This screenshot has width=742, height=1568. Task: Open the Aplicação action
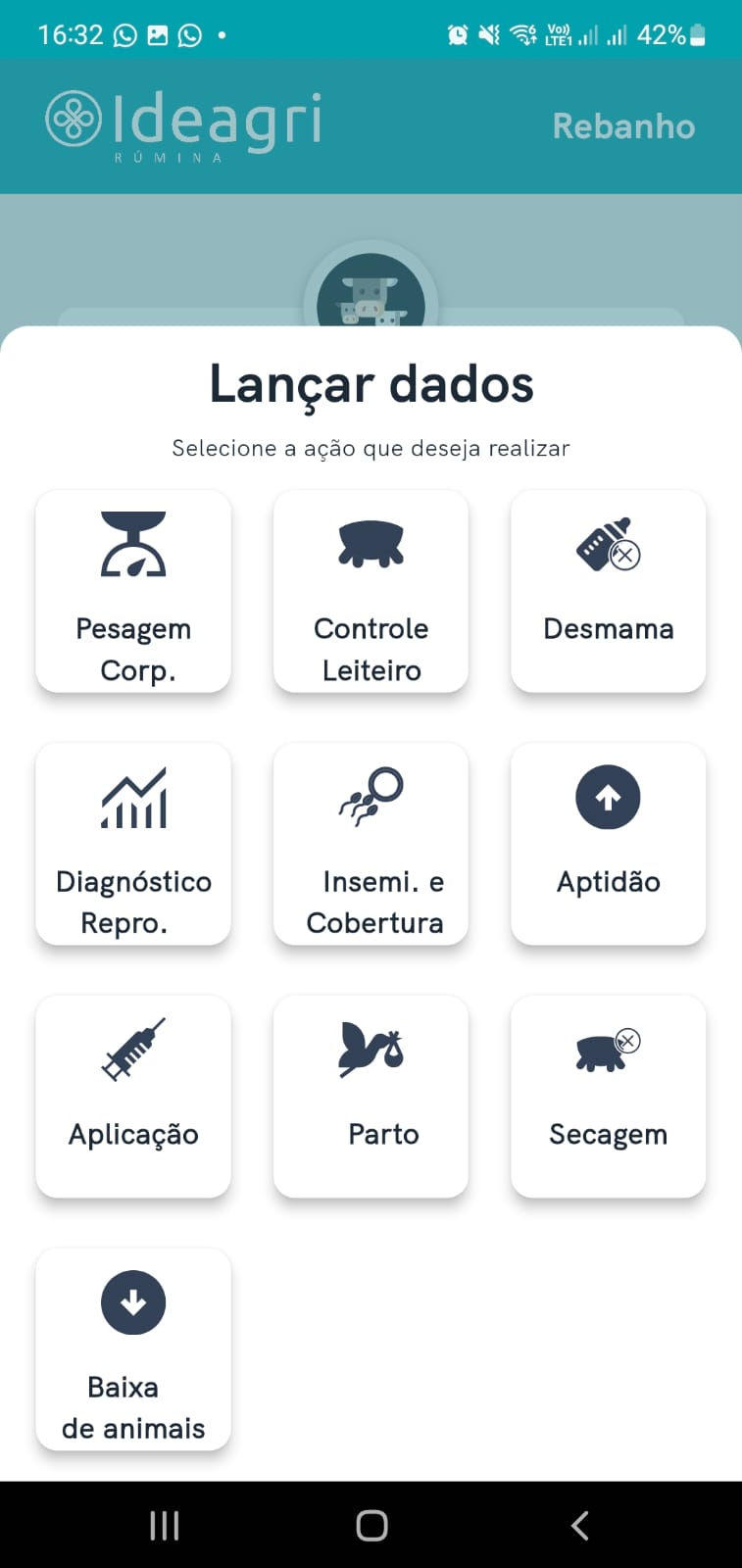[x=133, y=1097]
